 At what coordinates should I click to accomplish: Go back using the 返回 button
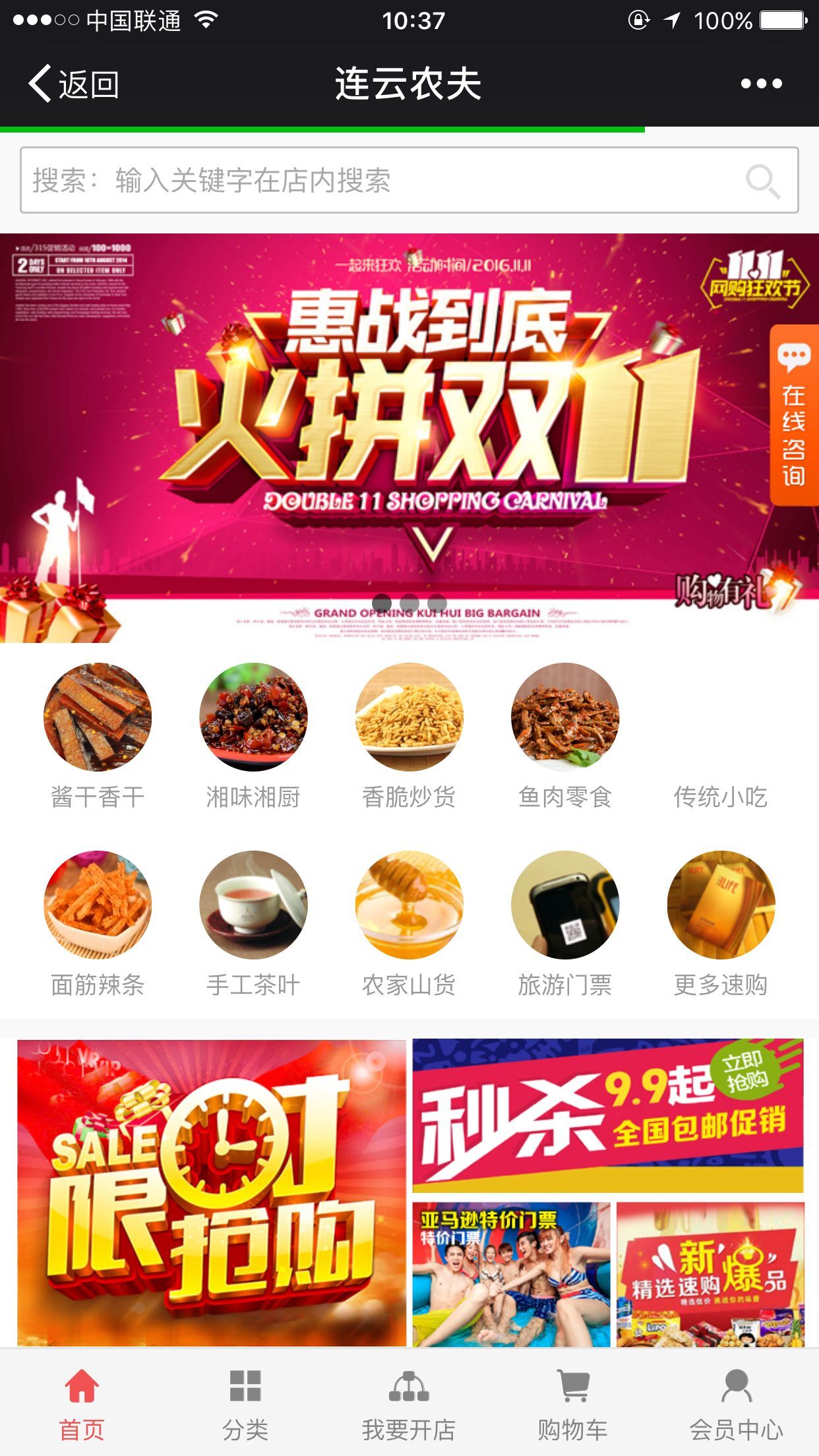73,84
